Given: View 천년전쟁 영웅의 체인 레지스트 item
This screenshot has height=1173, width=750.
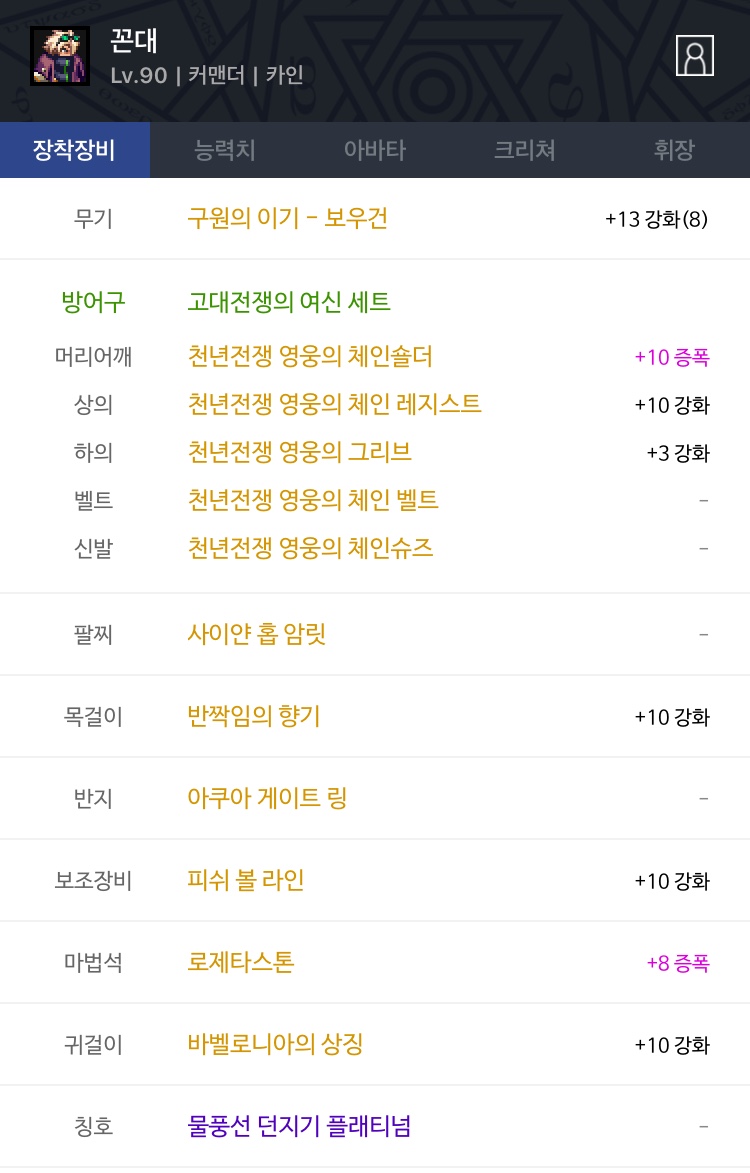Looking at the screenshot, I should (x=334, y=404).
